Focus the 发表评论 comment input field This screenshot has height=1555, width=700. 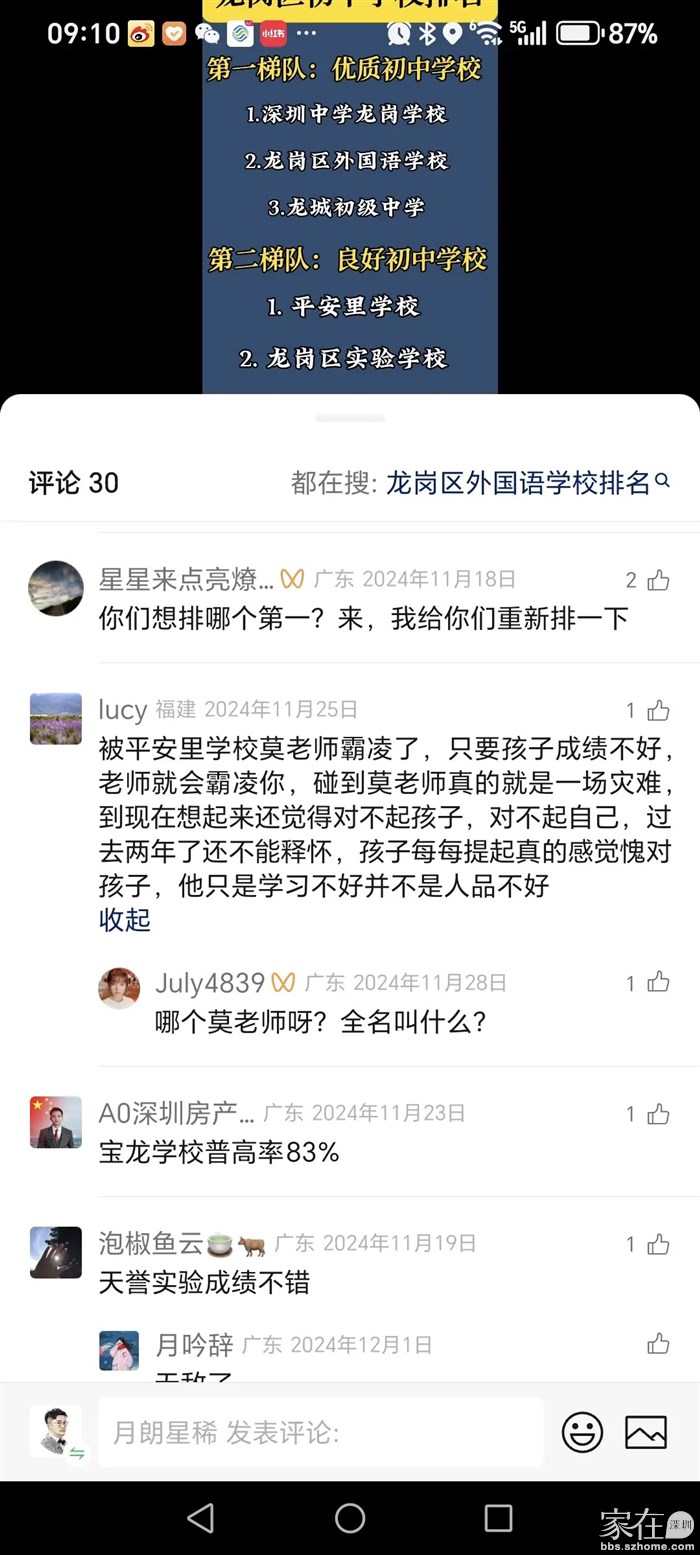coord(320,1432)
